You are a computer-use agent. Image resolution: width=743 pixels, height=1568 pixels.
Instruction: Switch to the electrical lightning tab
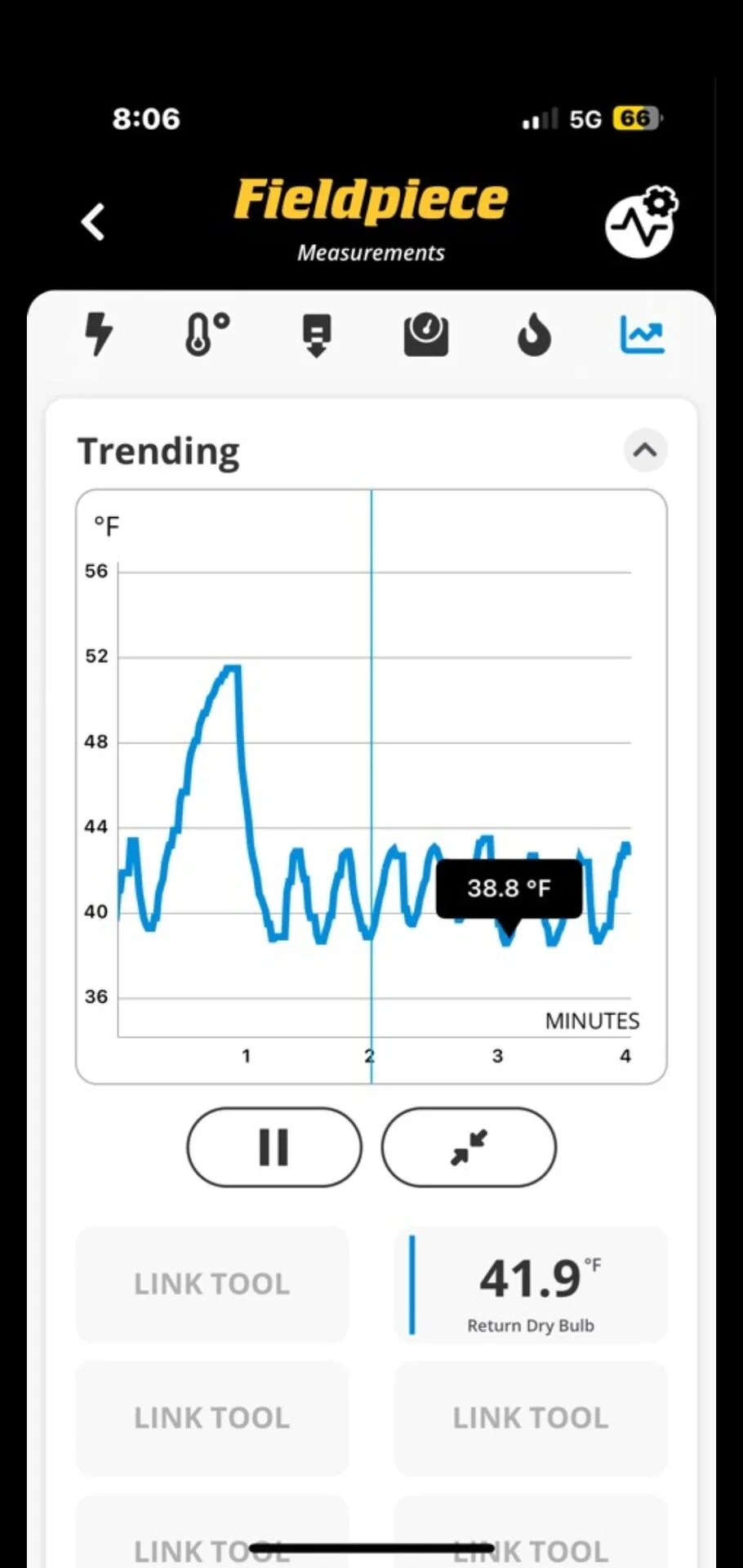coord(99,334)
